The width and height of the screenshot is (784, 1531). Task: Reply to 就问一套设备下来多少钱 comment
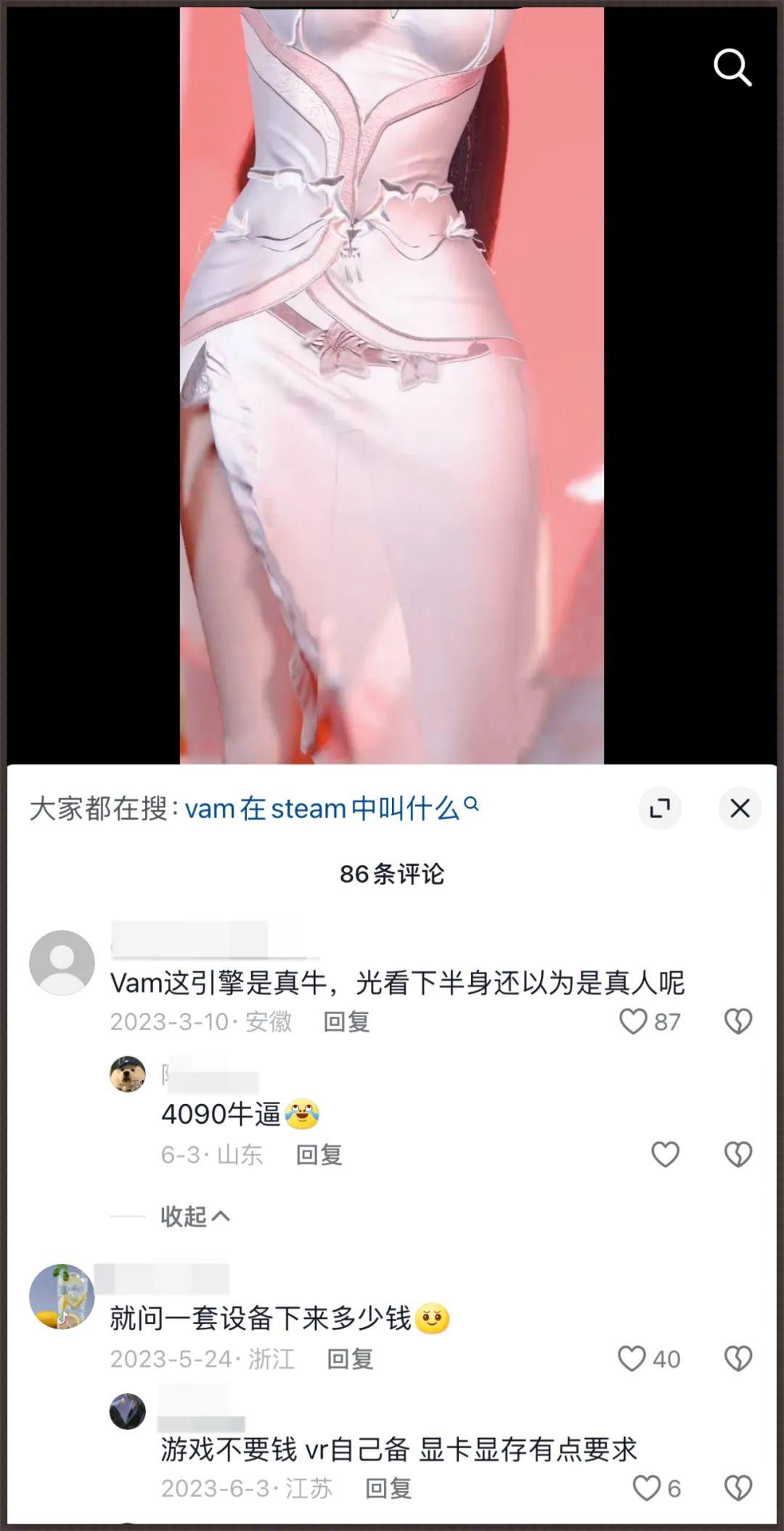[350, 1358]
